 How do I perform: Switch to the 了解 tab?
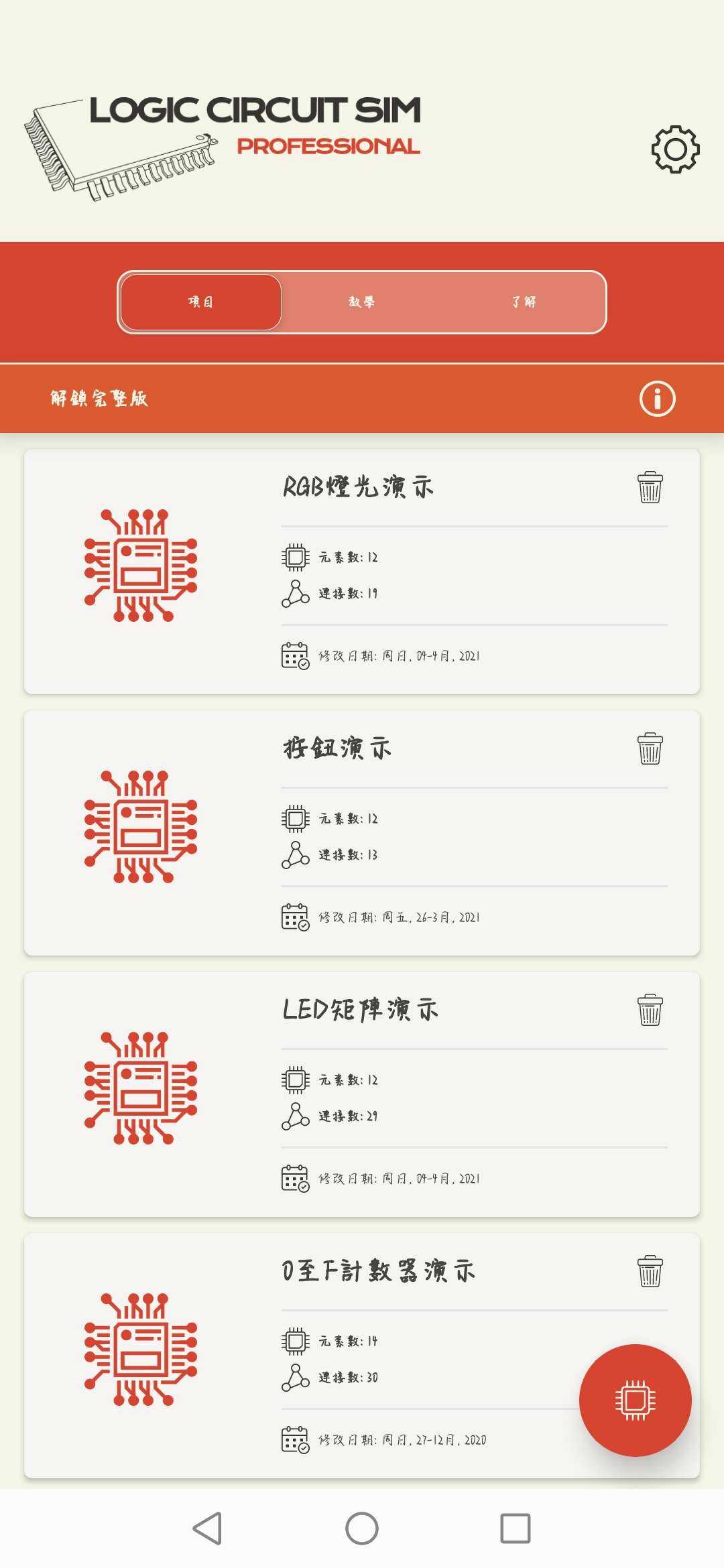coord(524,302)
